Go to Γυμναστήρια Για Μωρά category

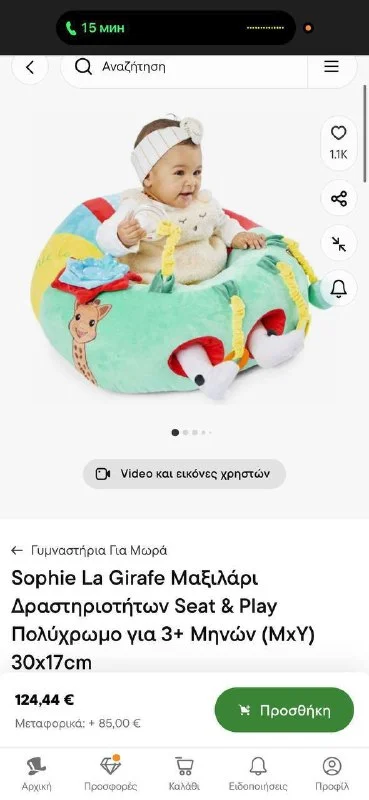pos(89,551)
